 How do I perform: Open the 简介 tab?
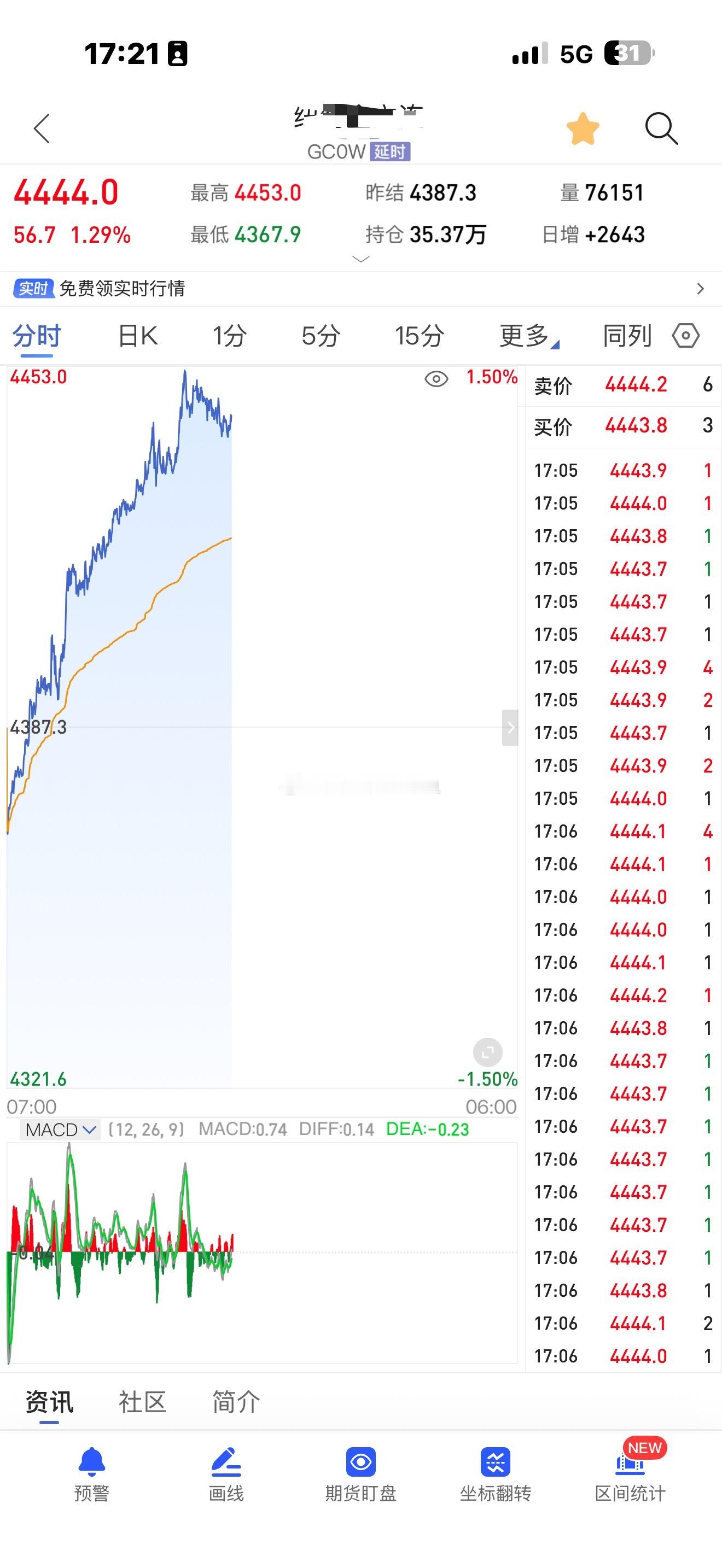pos(236,1402)
